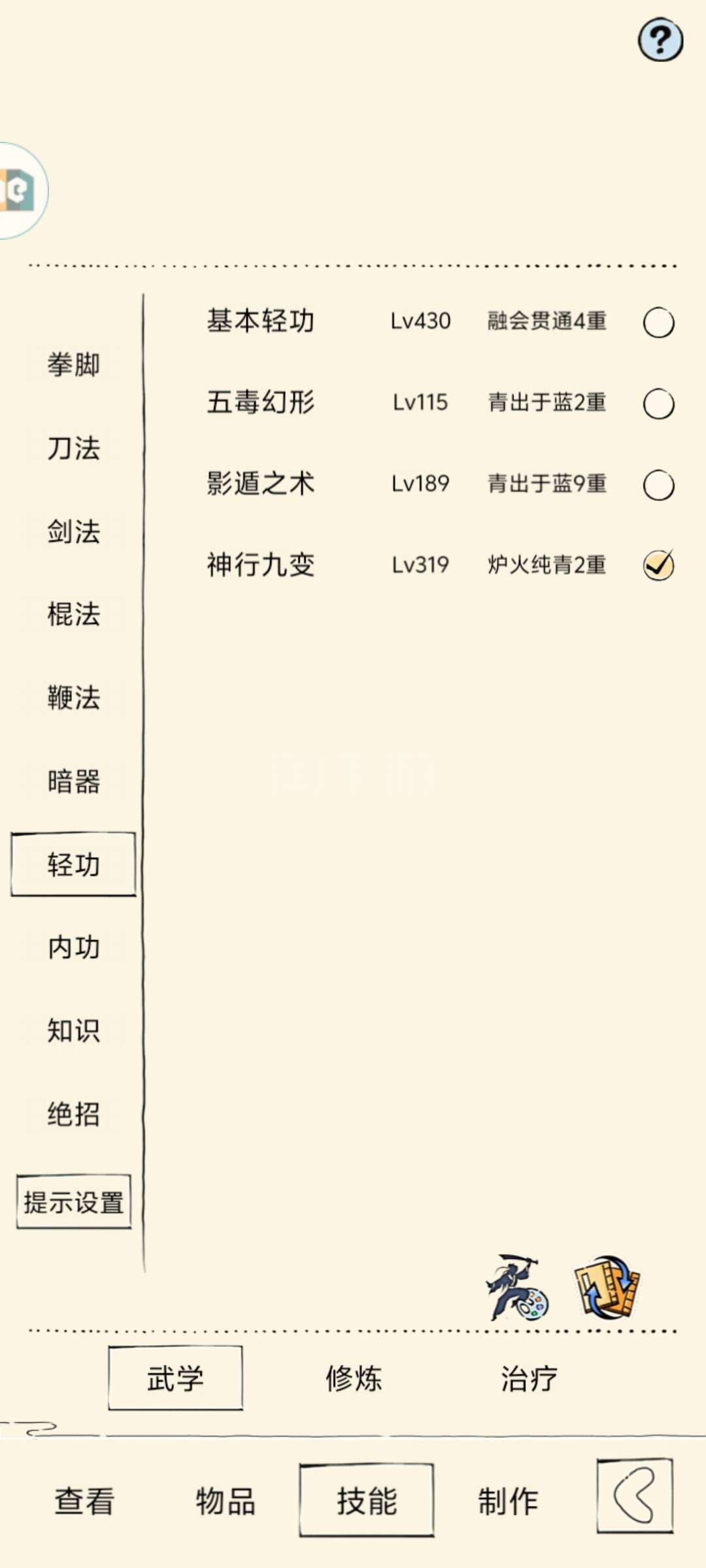This screenshot has width=706, height=1568.
Task: Uncheck the selected 神行九变 skill
Action: pyautogui.click(x=658, y=565)
